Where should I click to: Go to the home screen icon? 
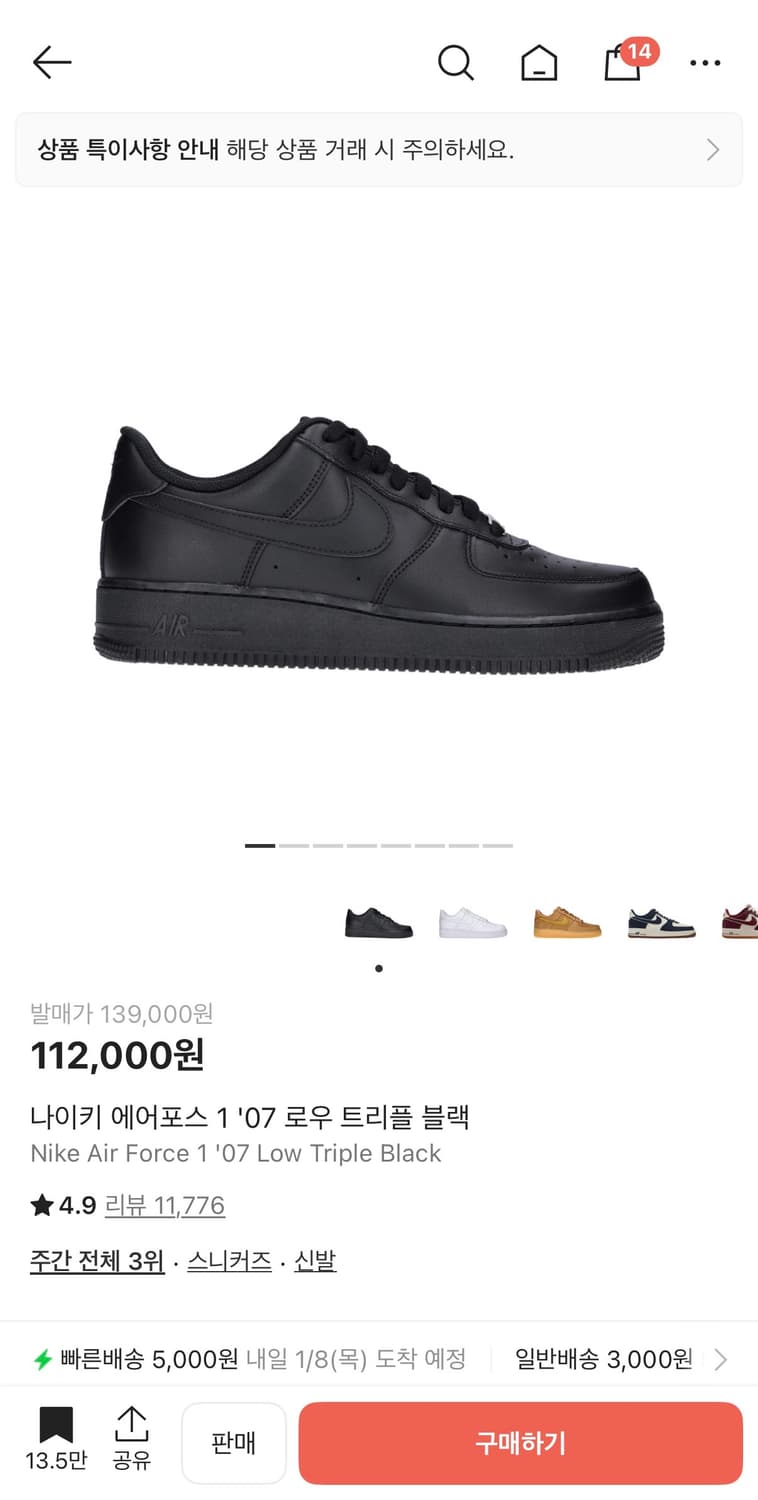point(538,62)
